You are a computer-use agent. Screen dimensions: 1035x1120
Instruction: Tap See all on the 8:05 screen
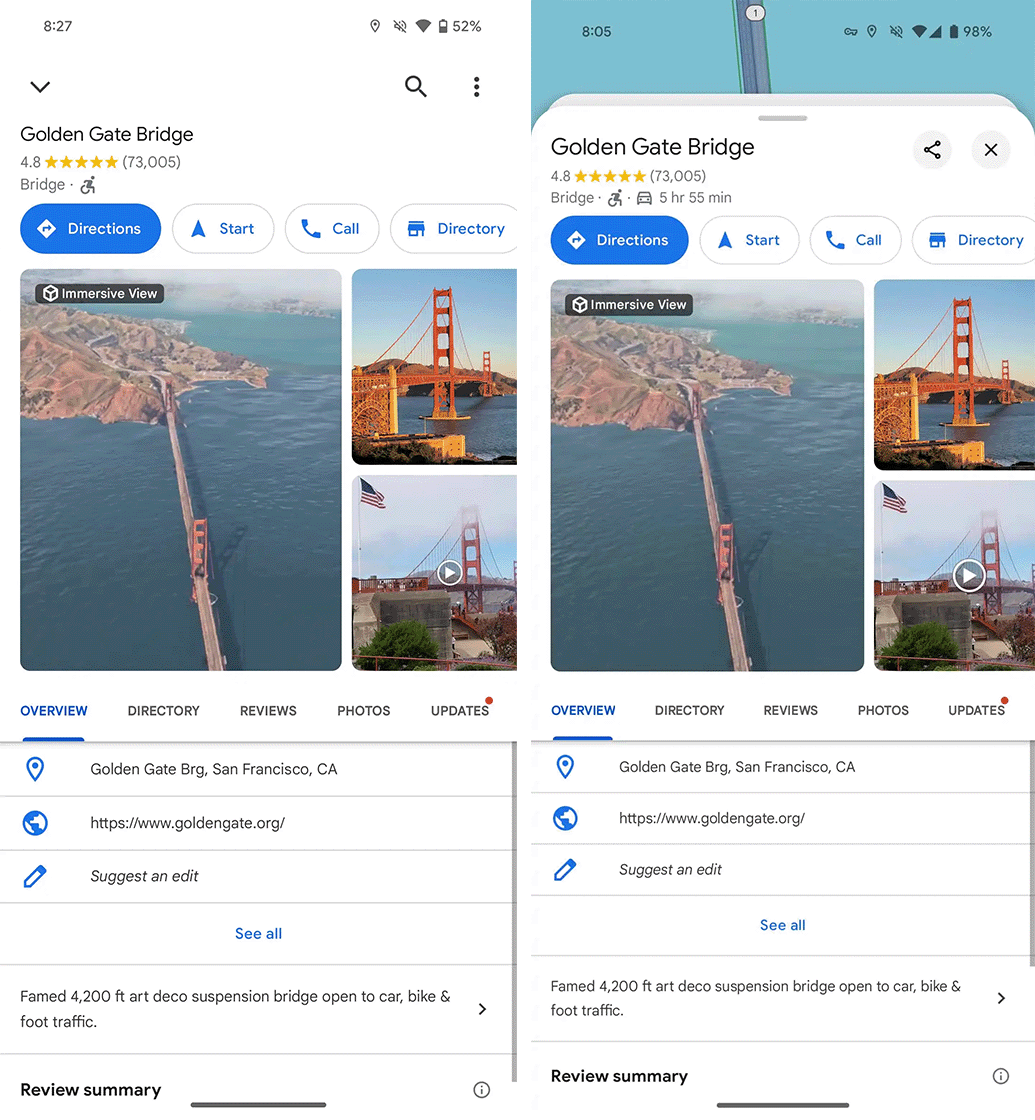pyautogui.click(x=782, y=925)
